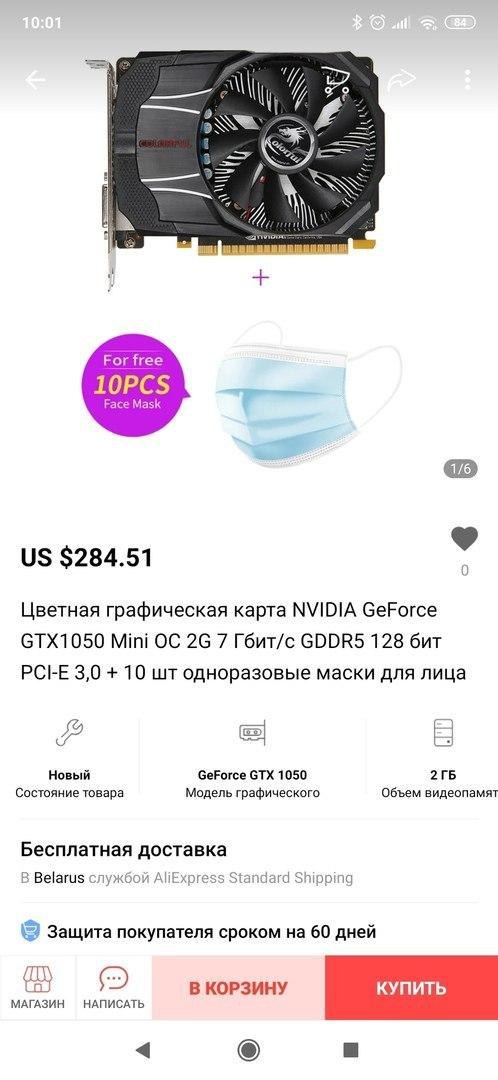Buy now with the КУПИТЬ button
Viewport: 498px width, 1080px height.
pos(411,987)
